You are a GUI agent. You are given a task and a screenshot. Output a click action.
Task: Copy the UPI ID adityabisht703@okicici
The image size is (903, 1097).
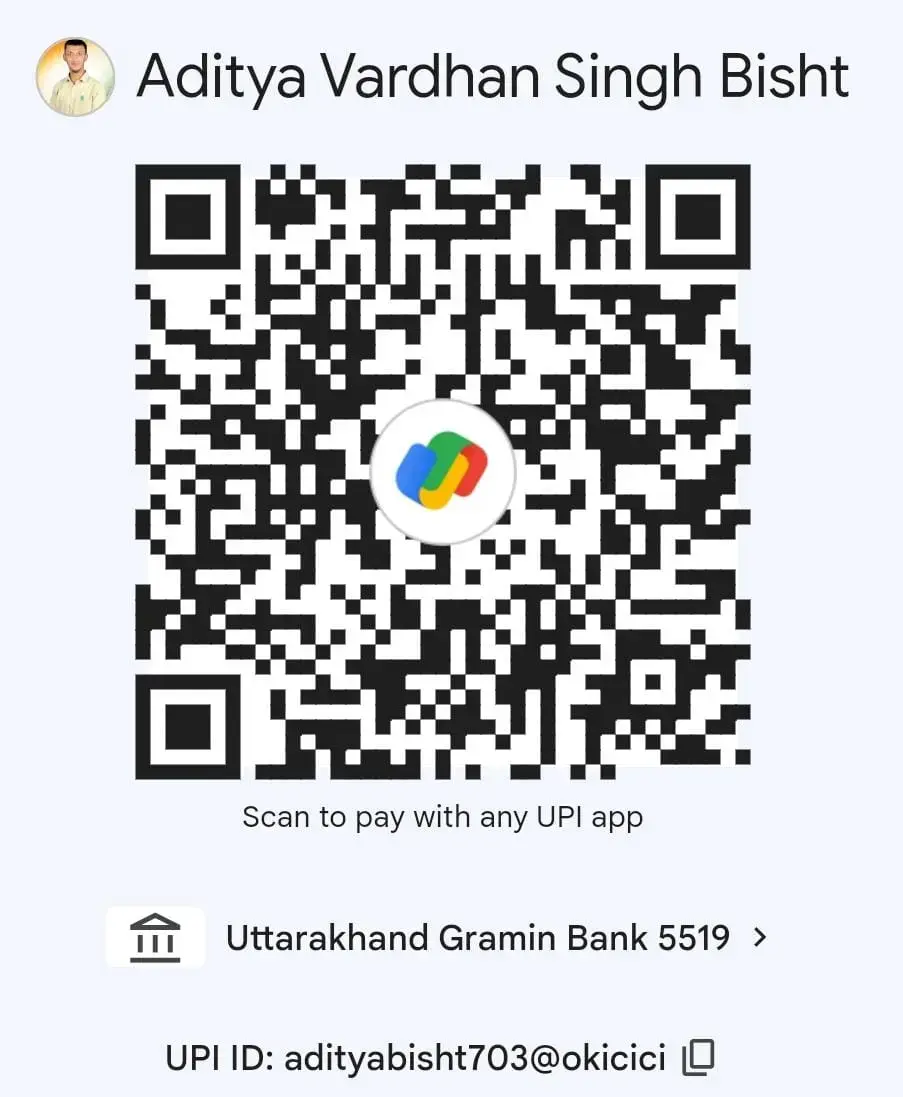click(x=698, y=1057)
